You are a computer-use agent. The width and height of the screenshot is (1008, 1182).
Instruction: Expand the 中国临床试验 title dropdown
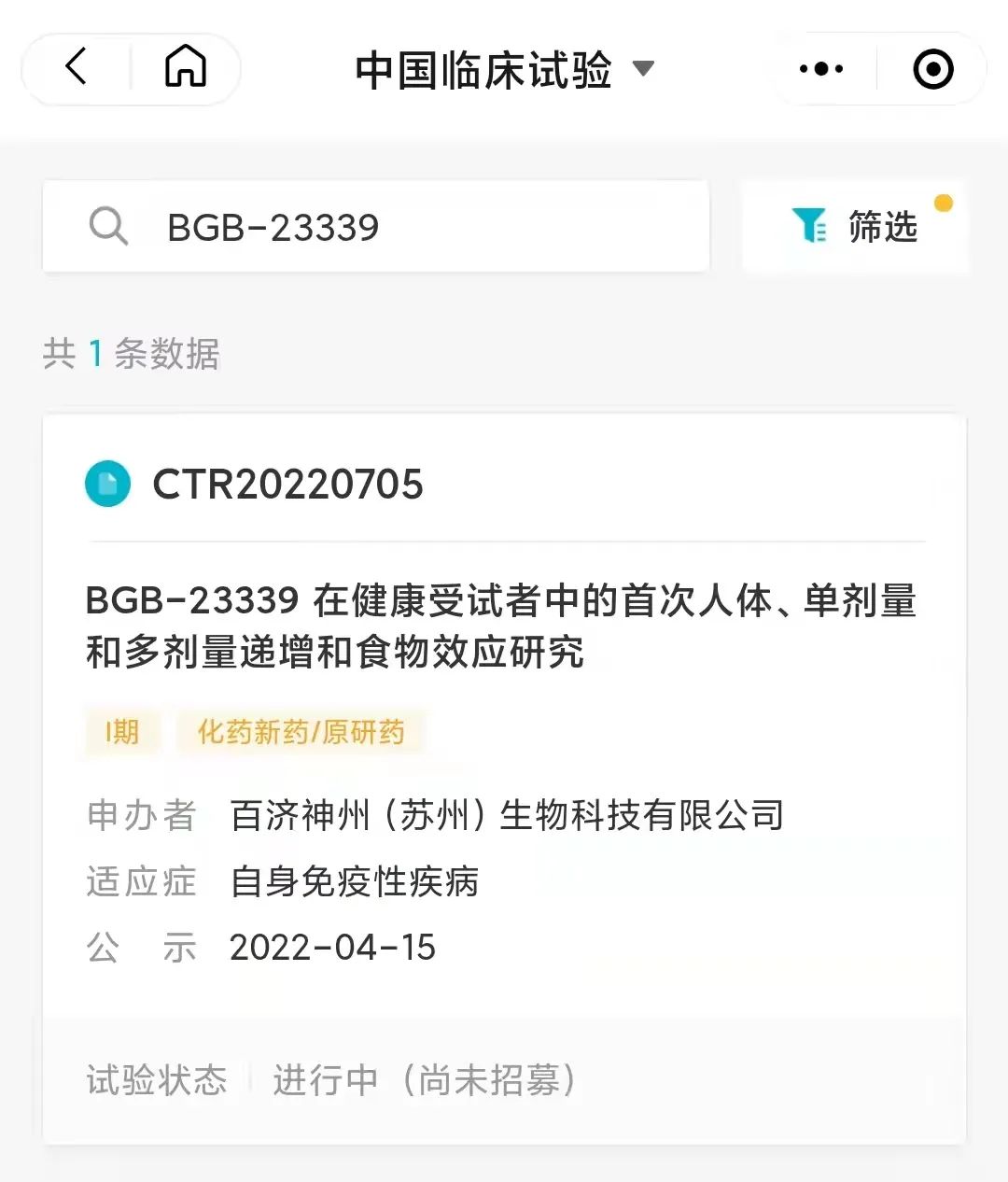(x=643, y=68)
